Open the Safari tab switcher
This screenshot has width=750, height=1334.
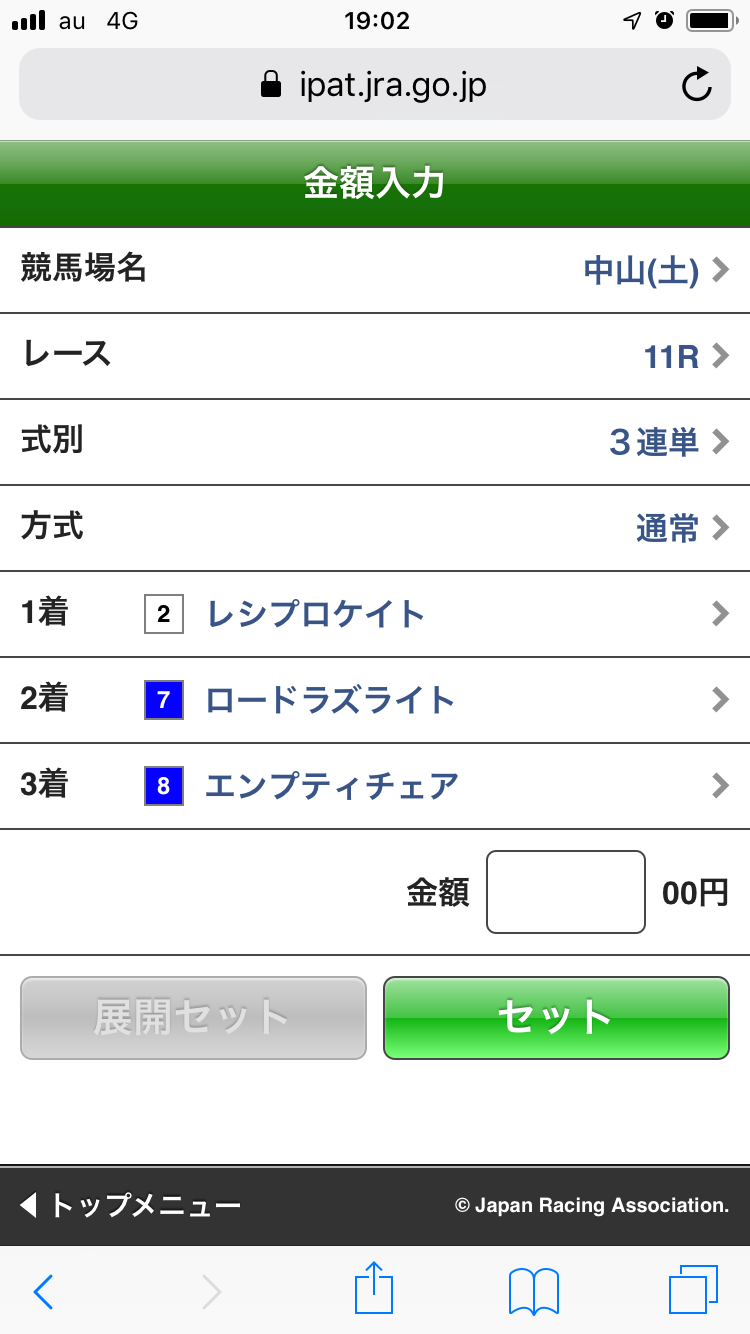coord(690,1290)
